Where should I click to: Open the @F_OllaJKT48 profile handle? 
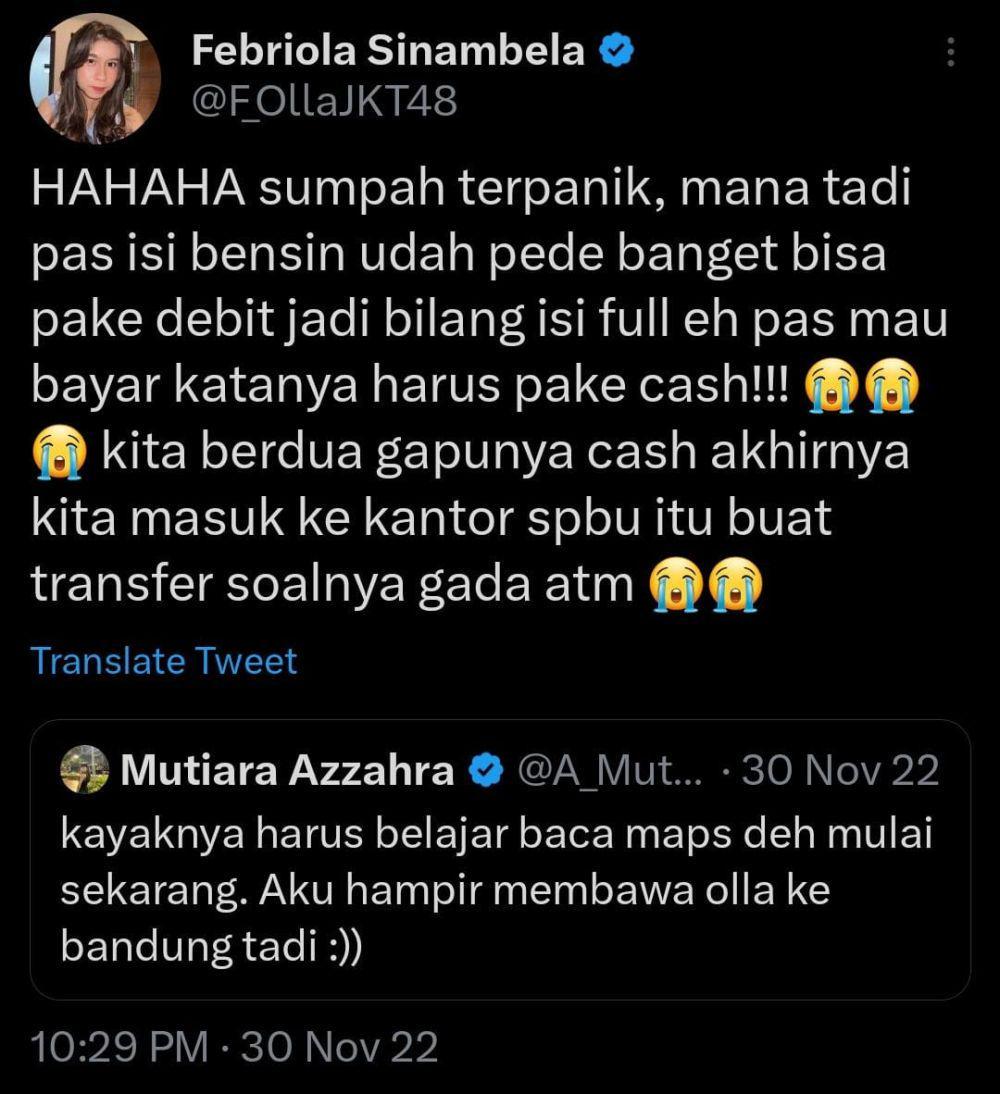click(324, 101)
